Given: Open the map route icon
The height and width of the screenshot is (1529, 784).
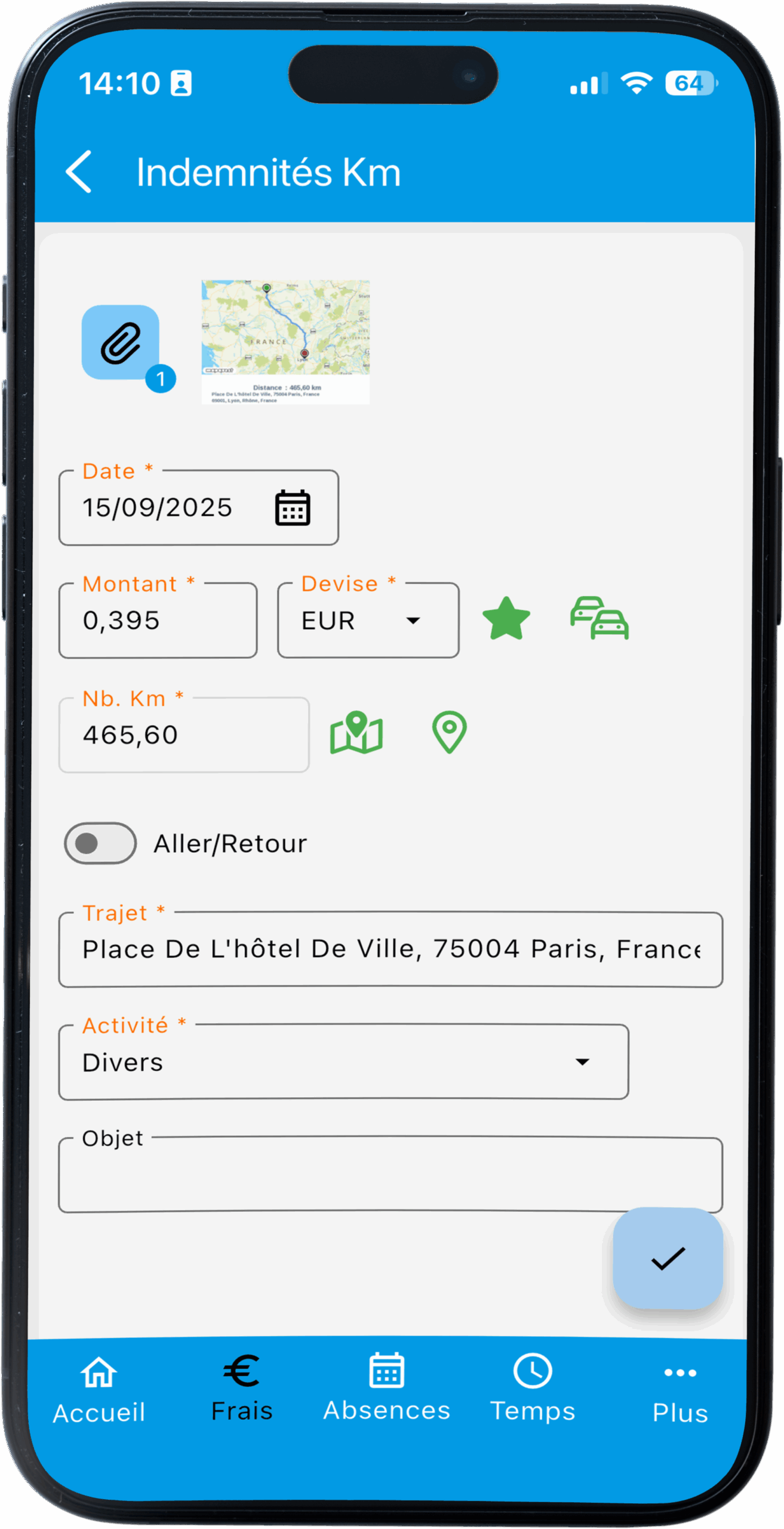Looking at the screenshot, I should click(x=356, y=733).
